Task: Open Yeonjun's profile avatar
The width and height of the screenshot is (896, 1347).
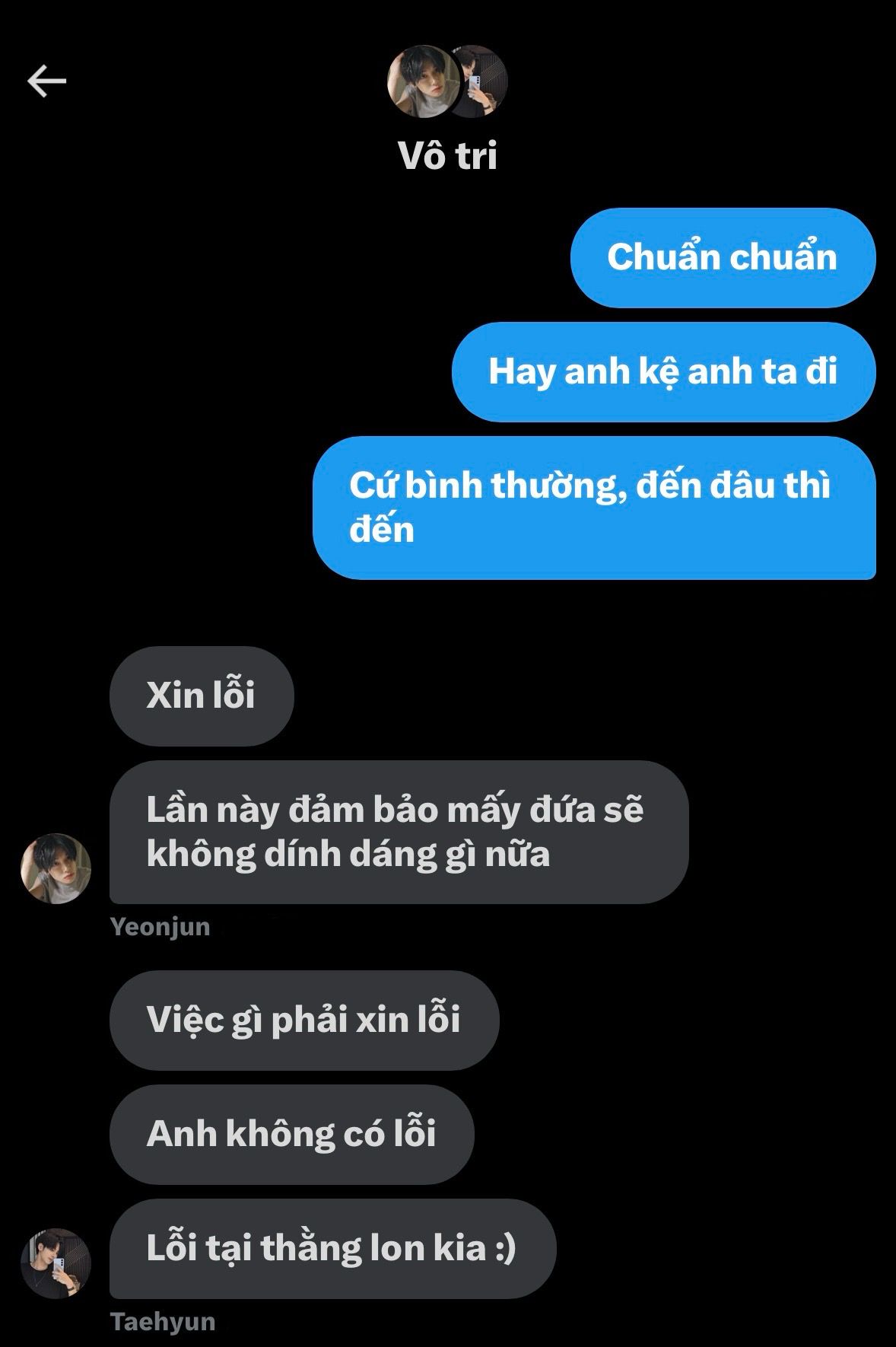Action: (56, 868)
